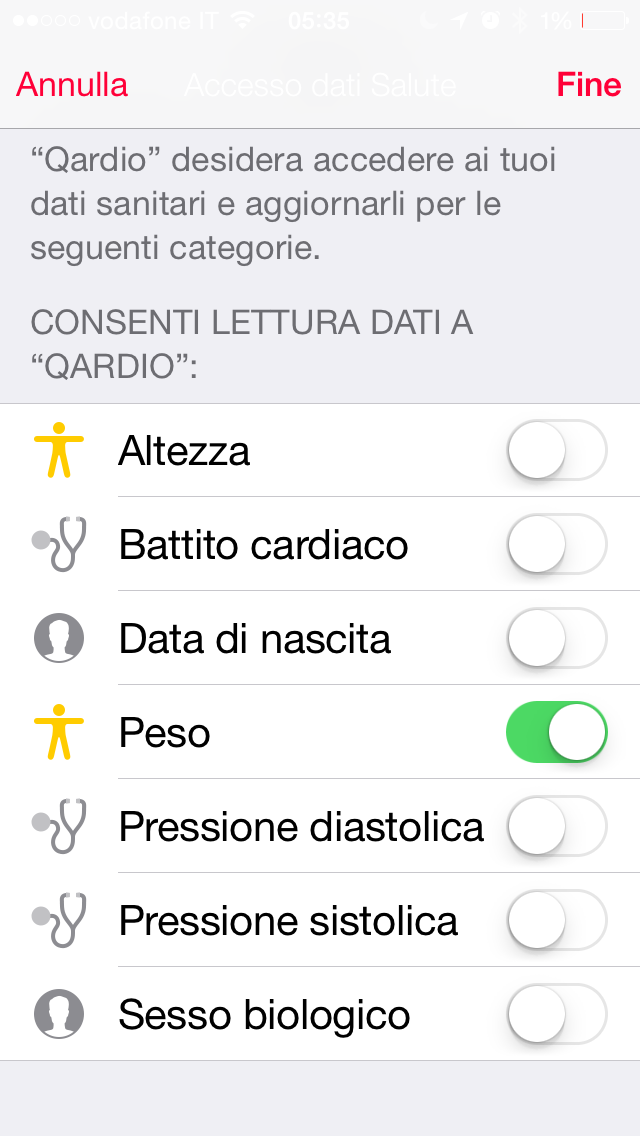Turn on Battito cardiaco access
This screenshot has height=1136, width=640.
tap(556, 545)
